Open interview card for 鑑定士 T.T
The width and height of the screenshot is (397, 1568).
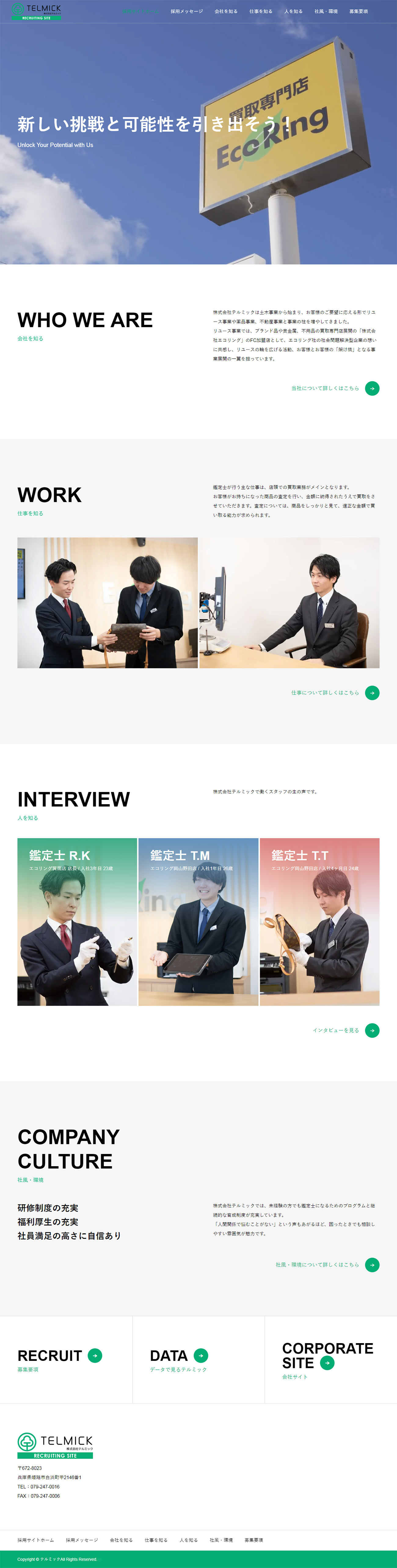pos(319,921)
